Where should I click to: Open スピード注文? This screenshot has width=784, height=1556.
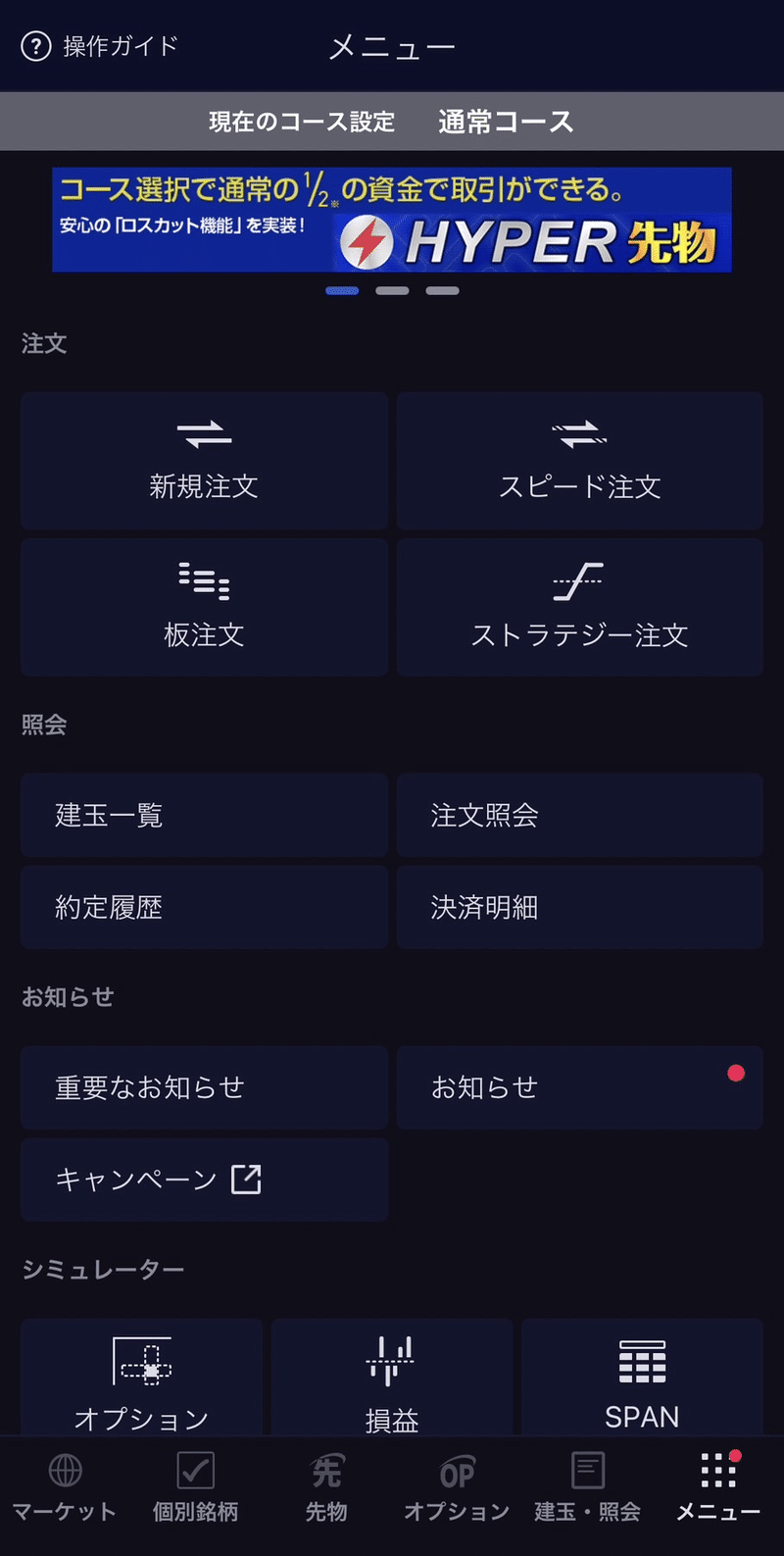tap(580, 461)
